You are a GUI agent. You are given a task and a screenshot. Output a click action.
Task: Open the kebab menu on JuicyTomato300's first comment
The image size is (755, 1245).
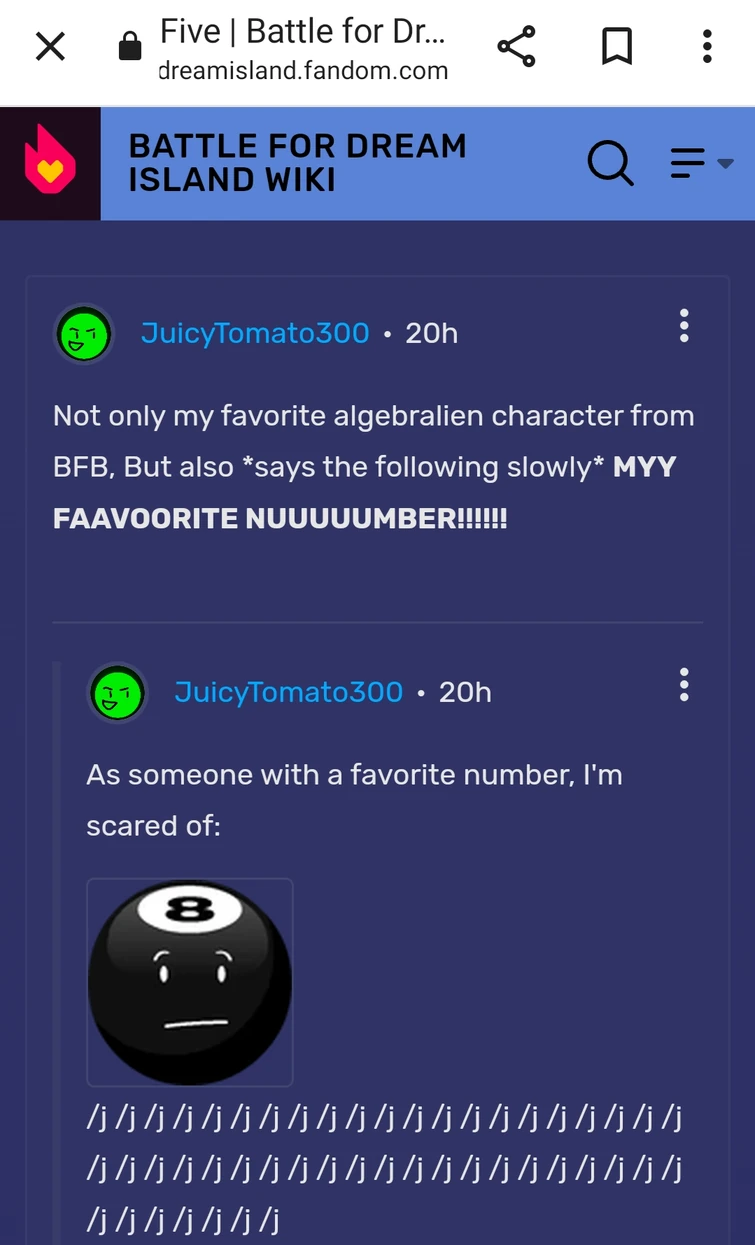pos(684,325)
